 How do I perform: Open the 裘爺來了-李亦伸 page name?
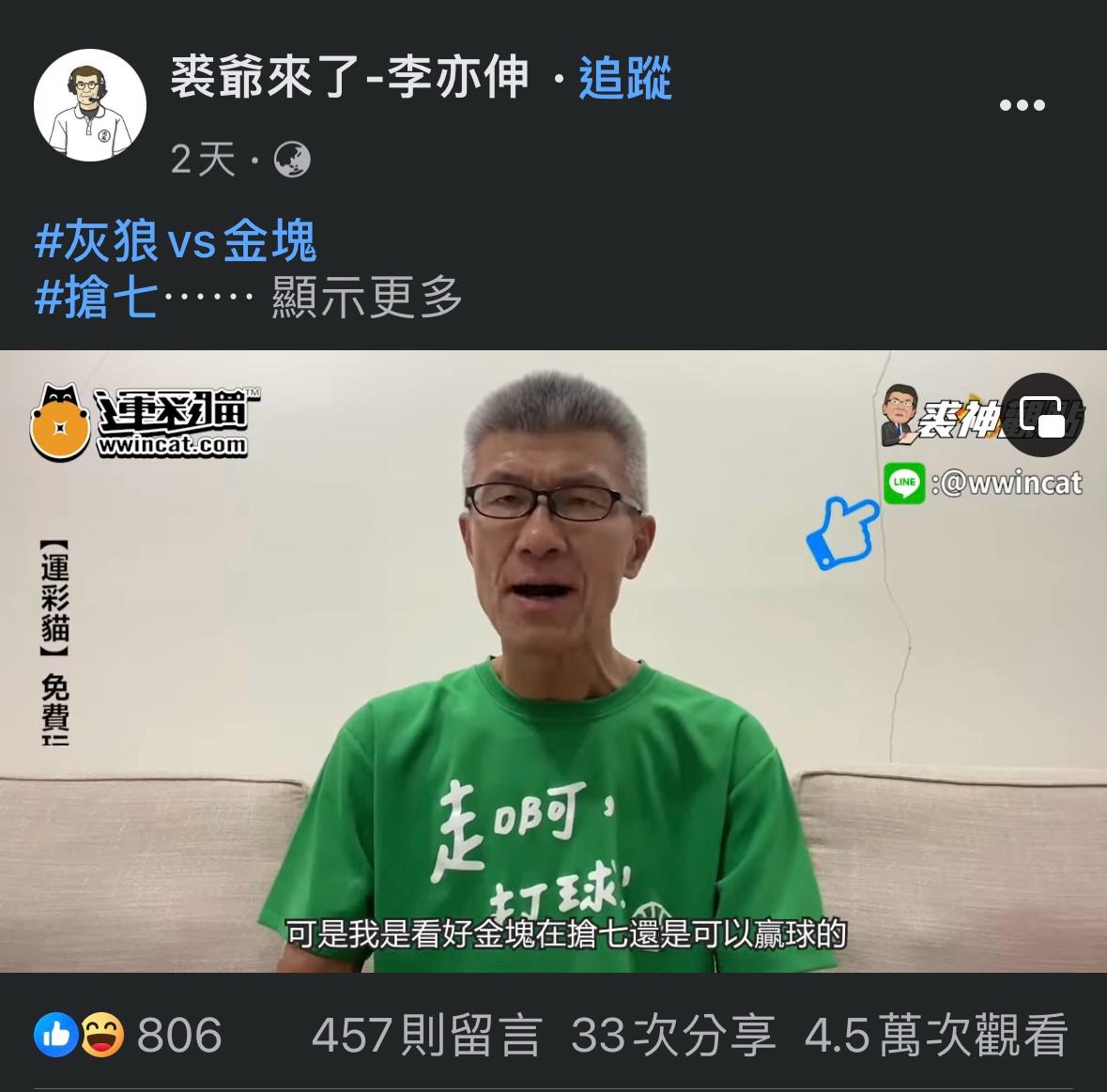tap(349, 77)
